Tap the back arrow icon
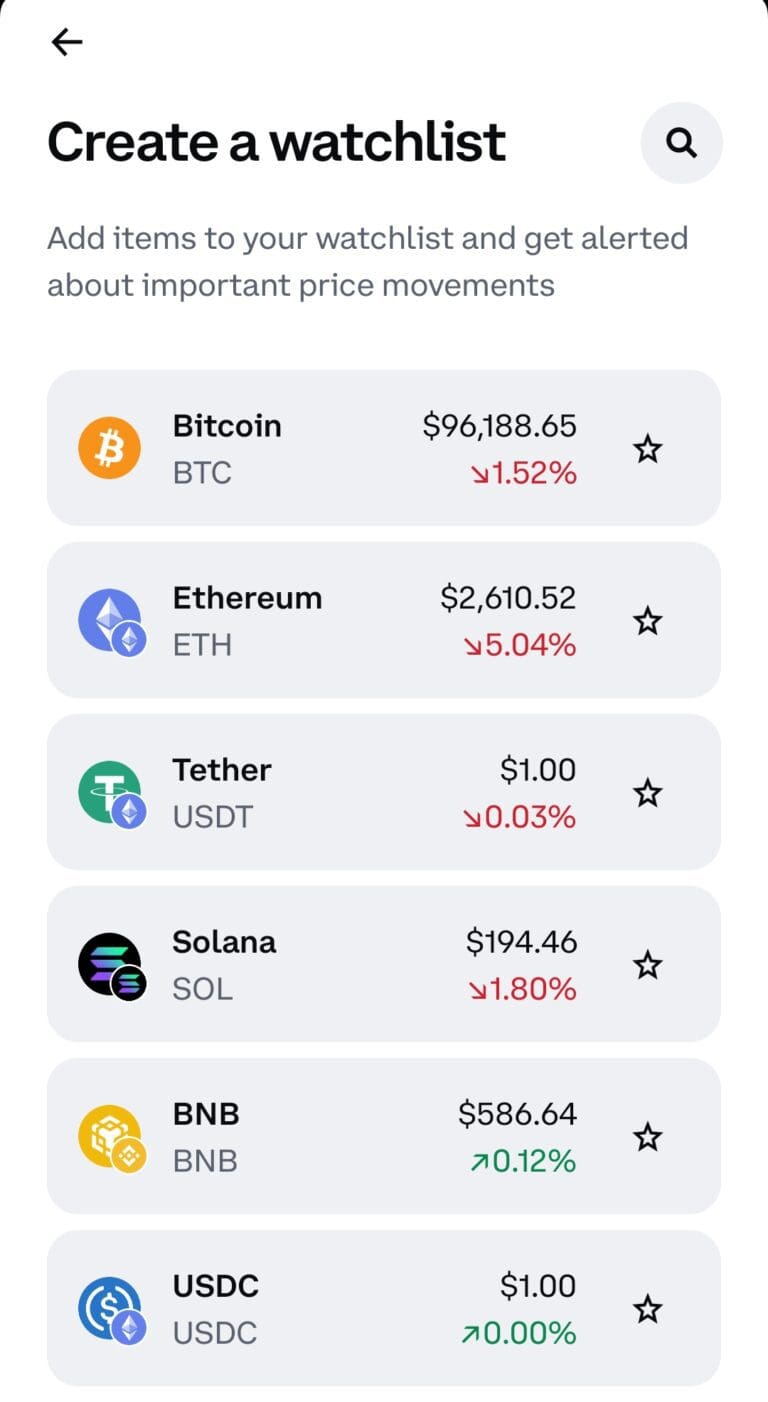Screen dimensions: 768x1402 [66, 42]
